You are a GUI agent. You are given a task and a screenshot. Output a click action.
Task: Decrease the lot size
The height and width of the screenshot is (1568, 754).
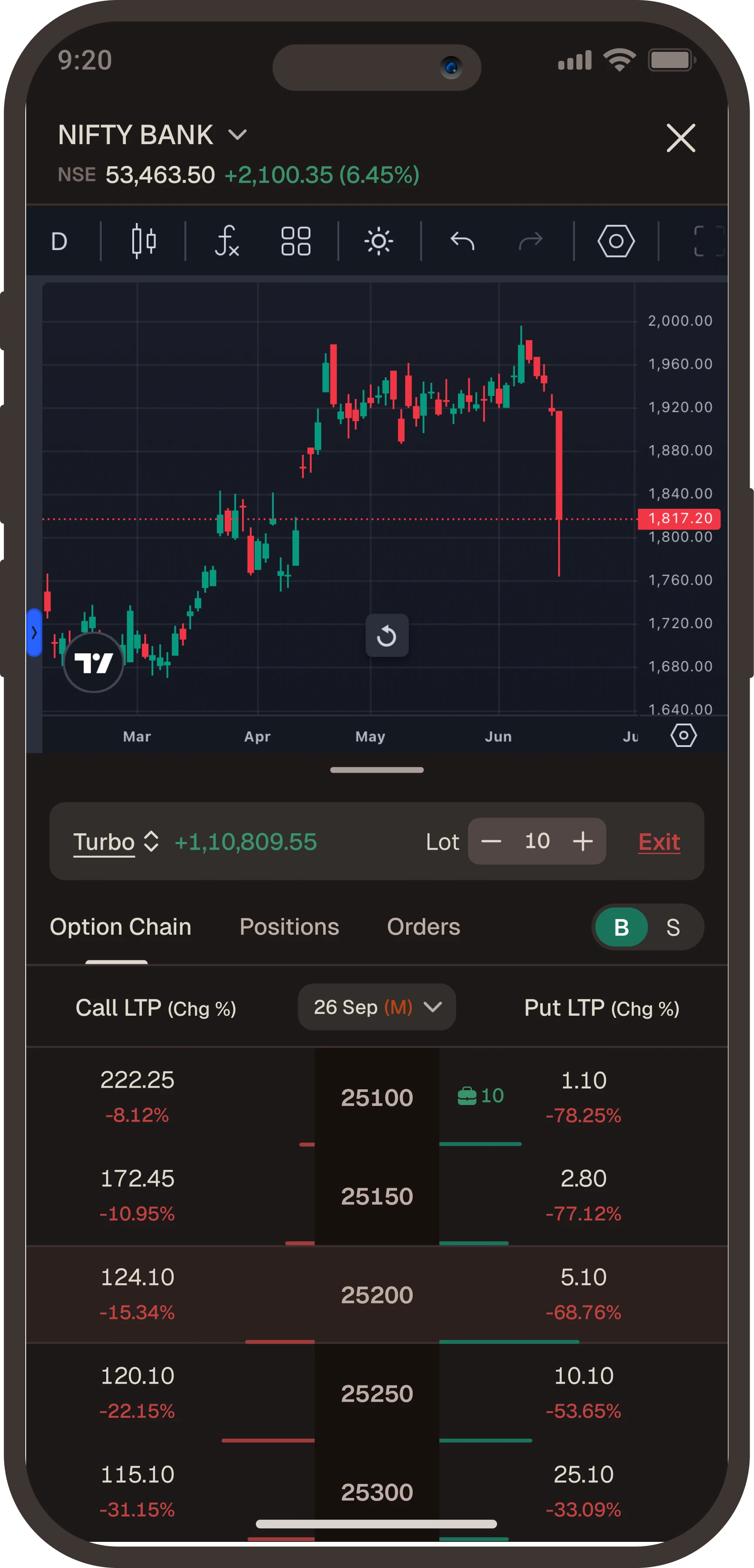click(491, 842)
